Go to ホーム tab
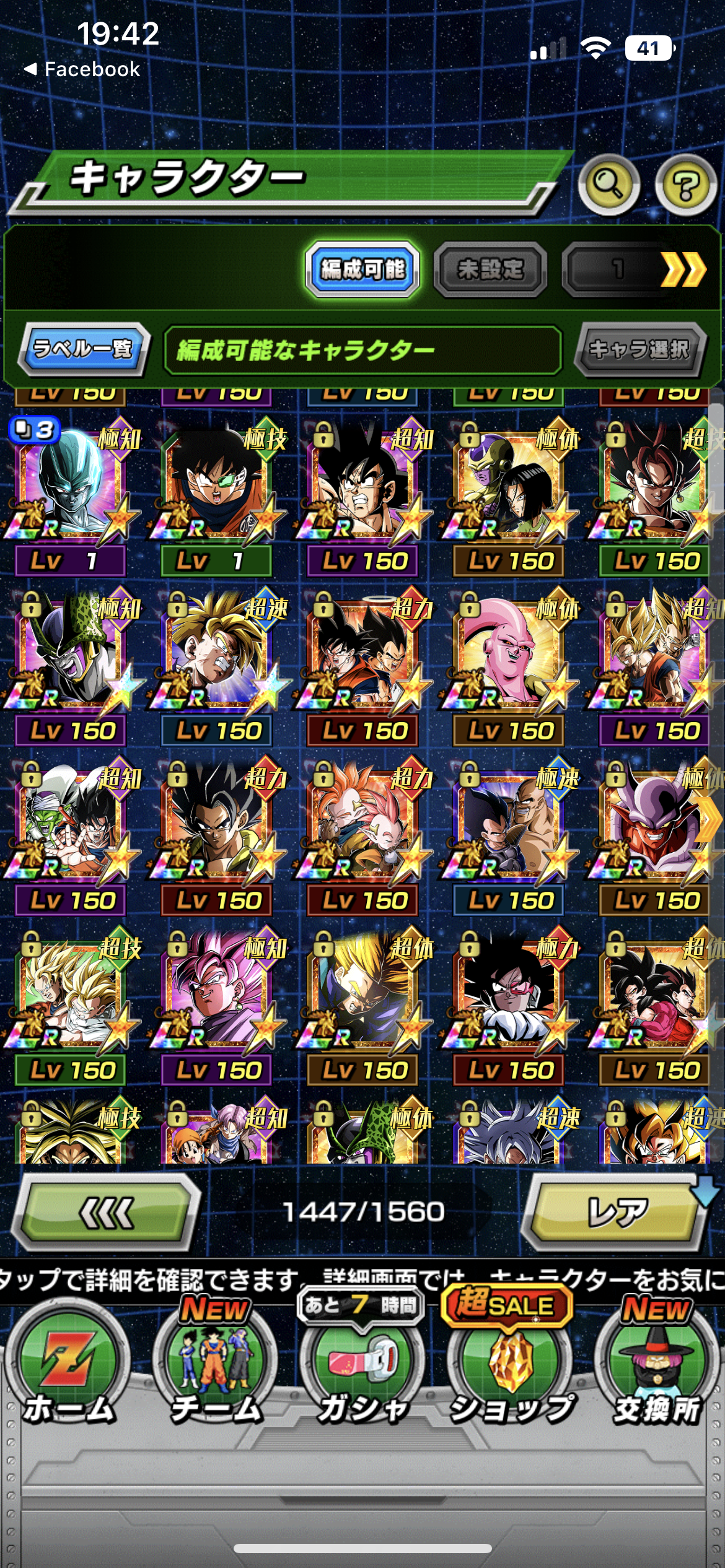 68,1369
